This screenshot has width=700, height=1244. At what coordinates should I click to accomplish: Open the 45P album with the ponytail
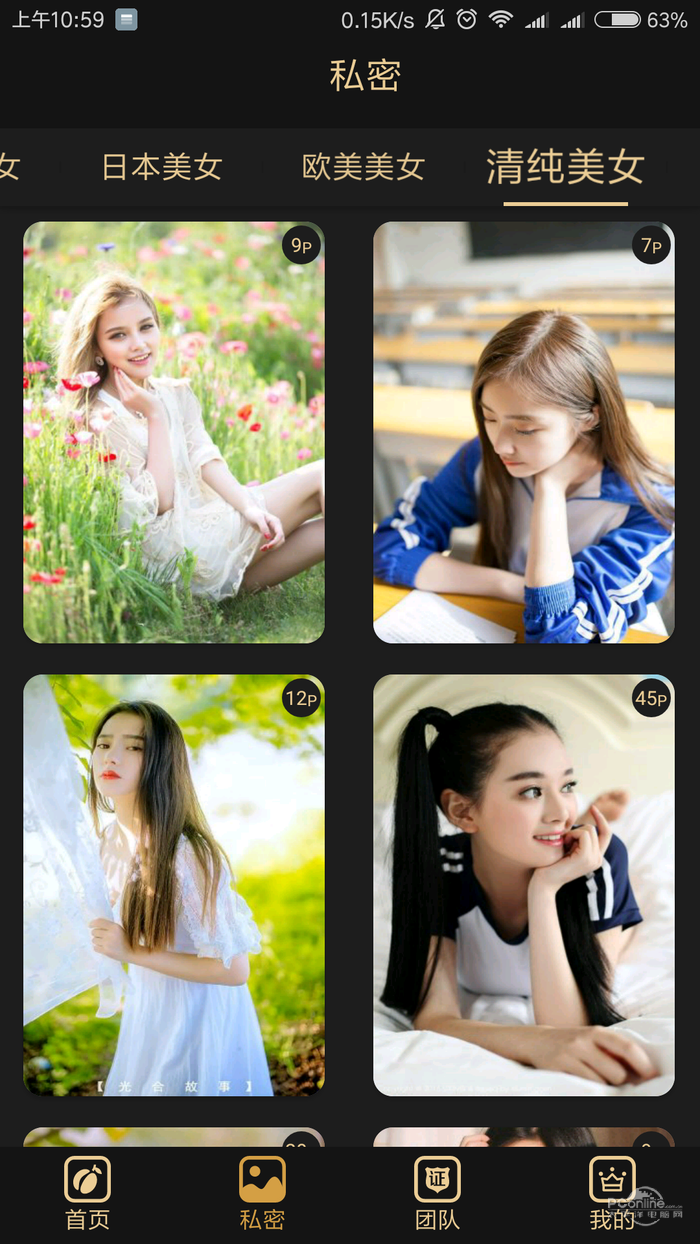(524, 885)
